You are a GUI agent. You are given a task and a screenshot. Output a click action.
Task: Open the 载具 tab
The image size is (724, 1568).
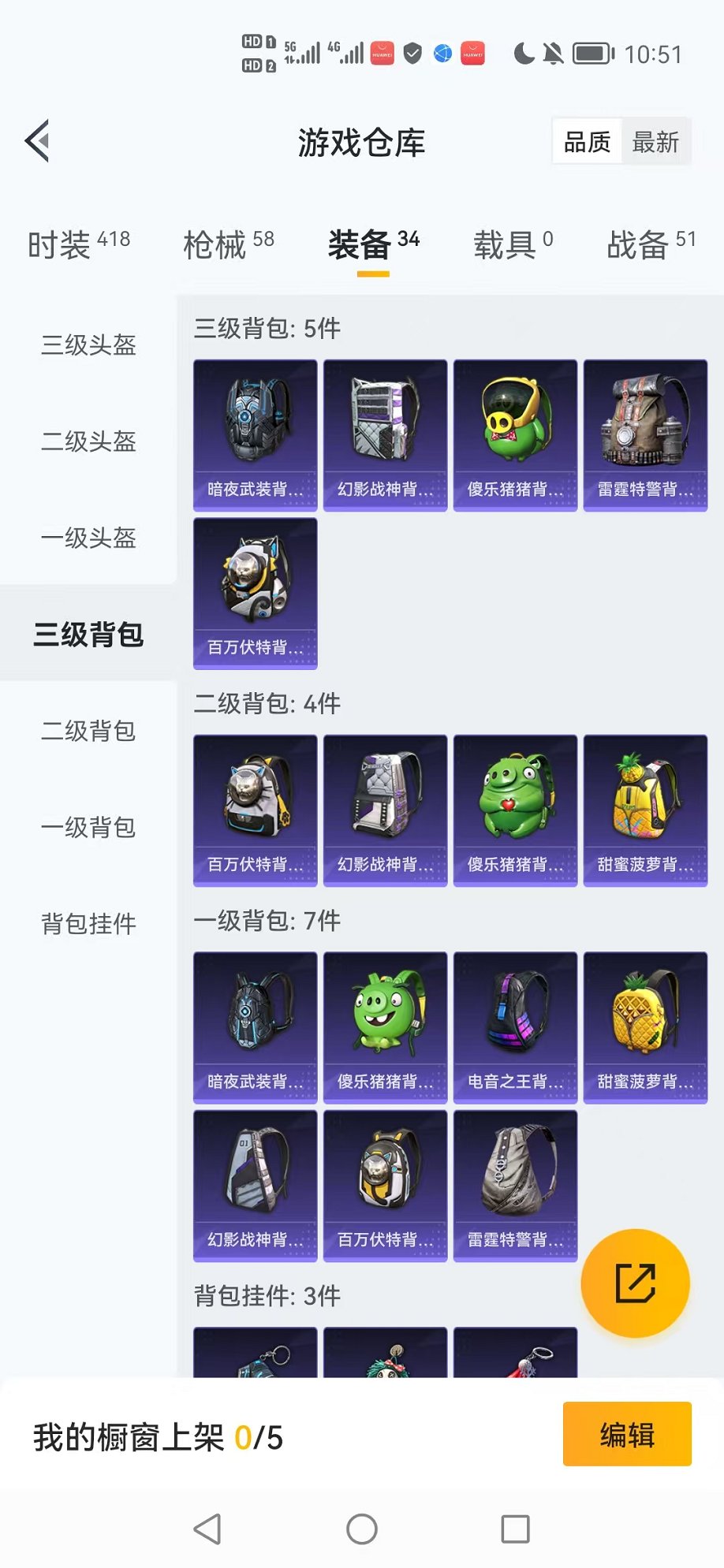(513, 244)
